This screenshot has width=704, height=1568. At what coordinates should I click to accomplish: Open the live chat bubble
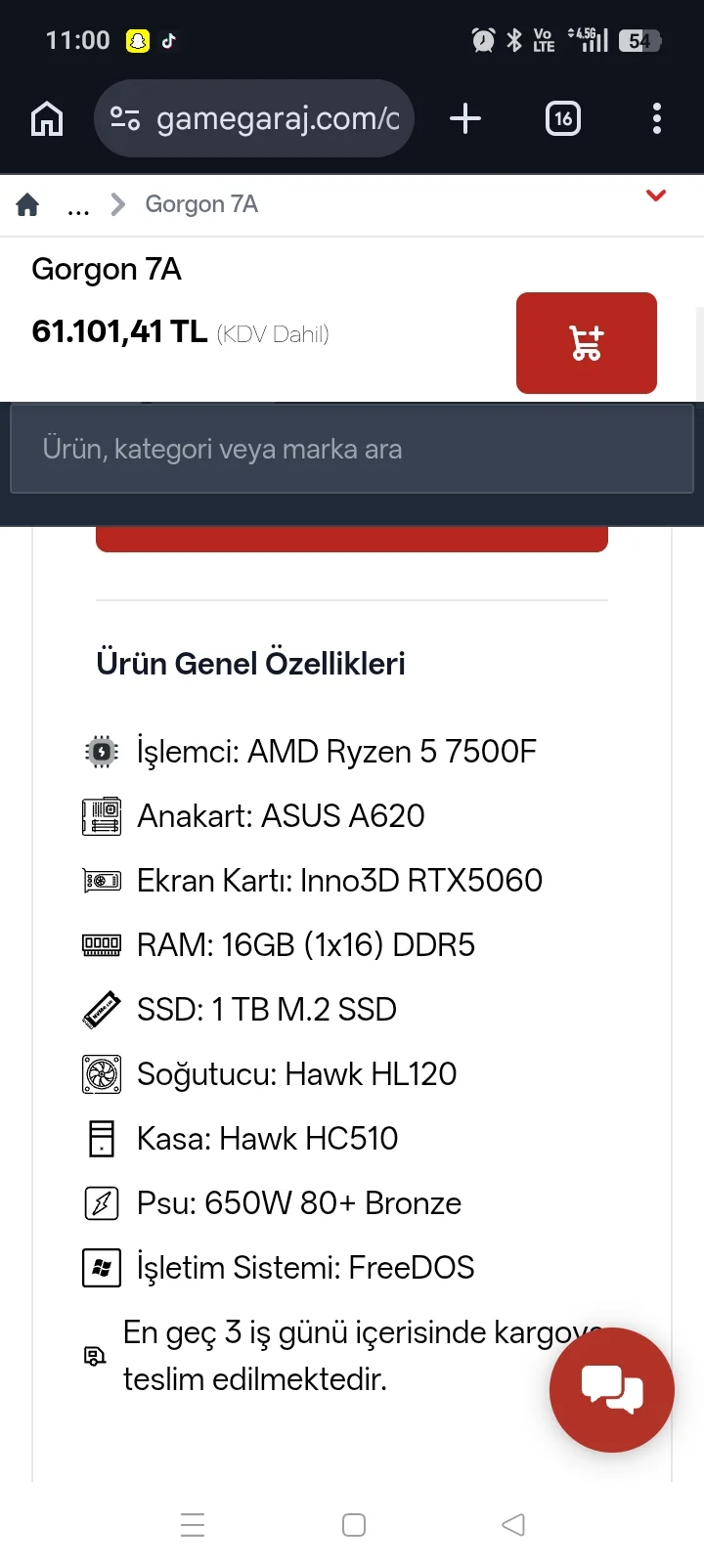[x=612, y=1389]
